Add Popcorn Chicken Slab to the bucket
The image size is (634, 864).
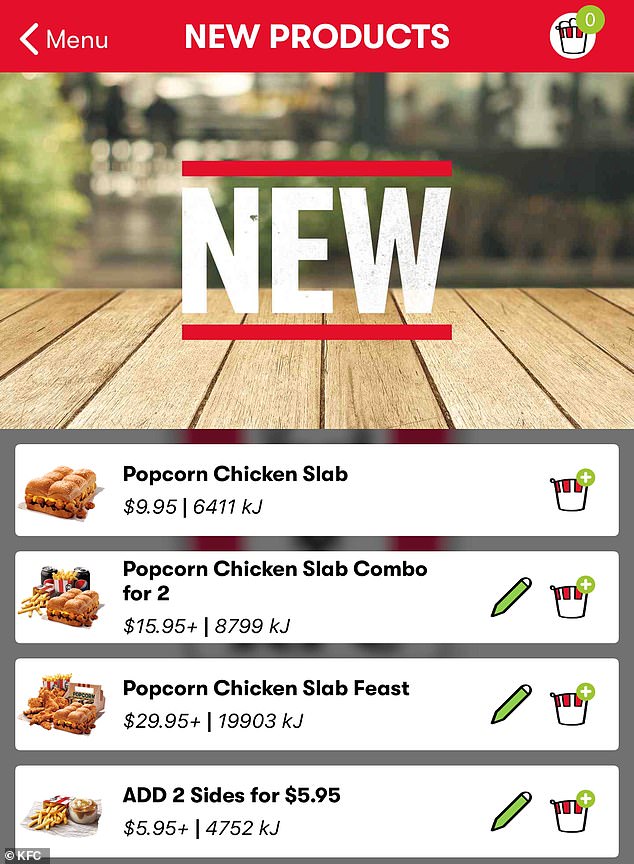tap(570, 491)
